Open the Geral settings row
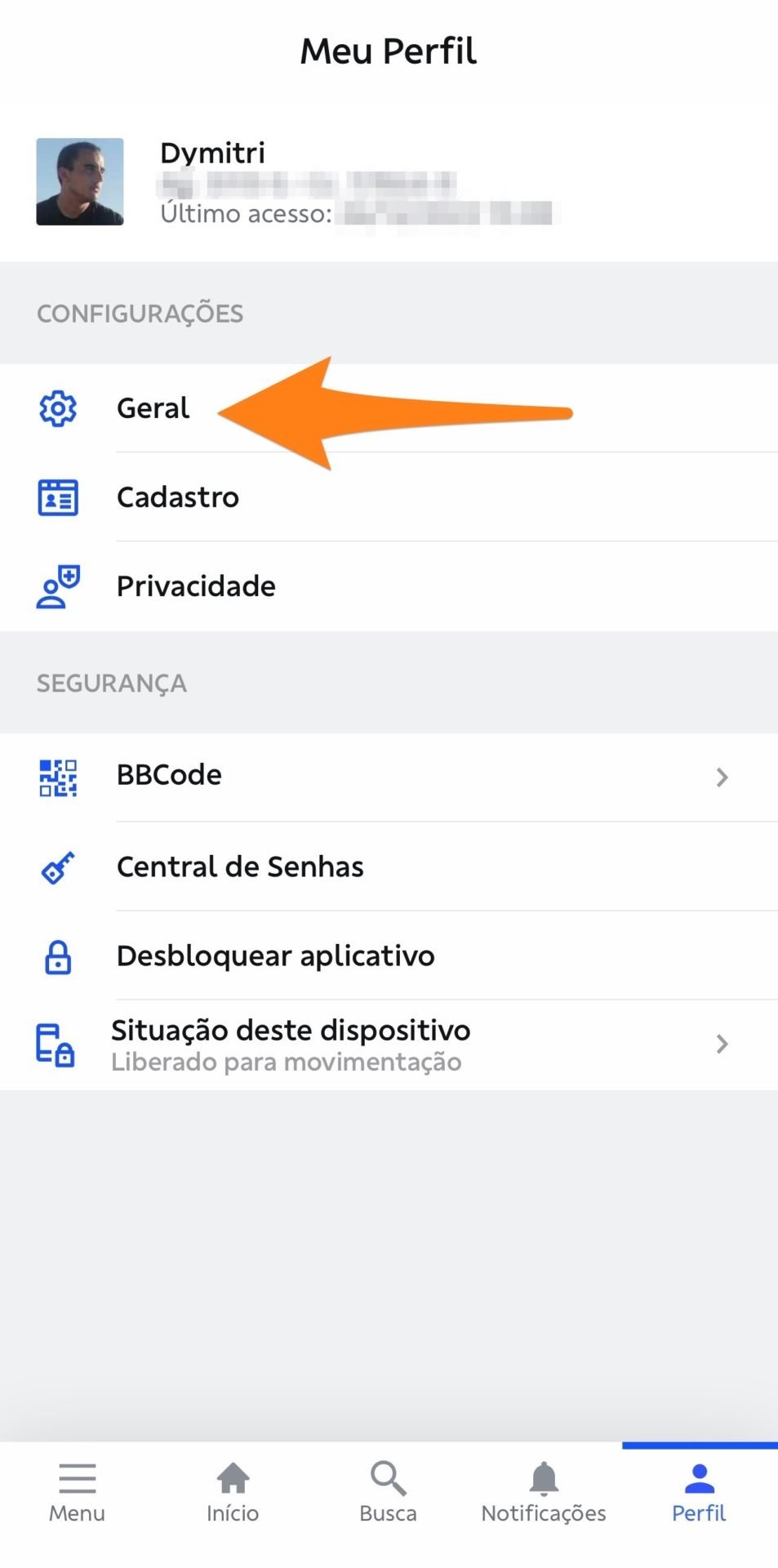The height and width of the screenshot is (1568, 778). [389, 408]
